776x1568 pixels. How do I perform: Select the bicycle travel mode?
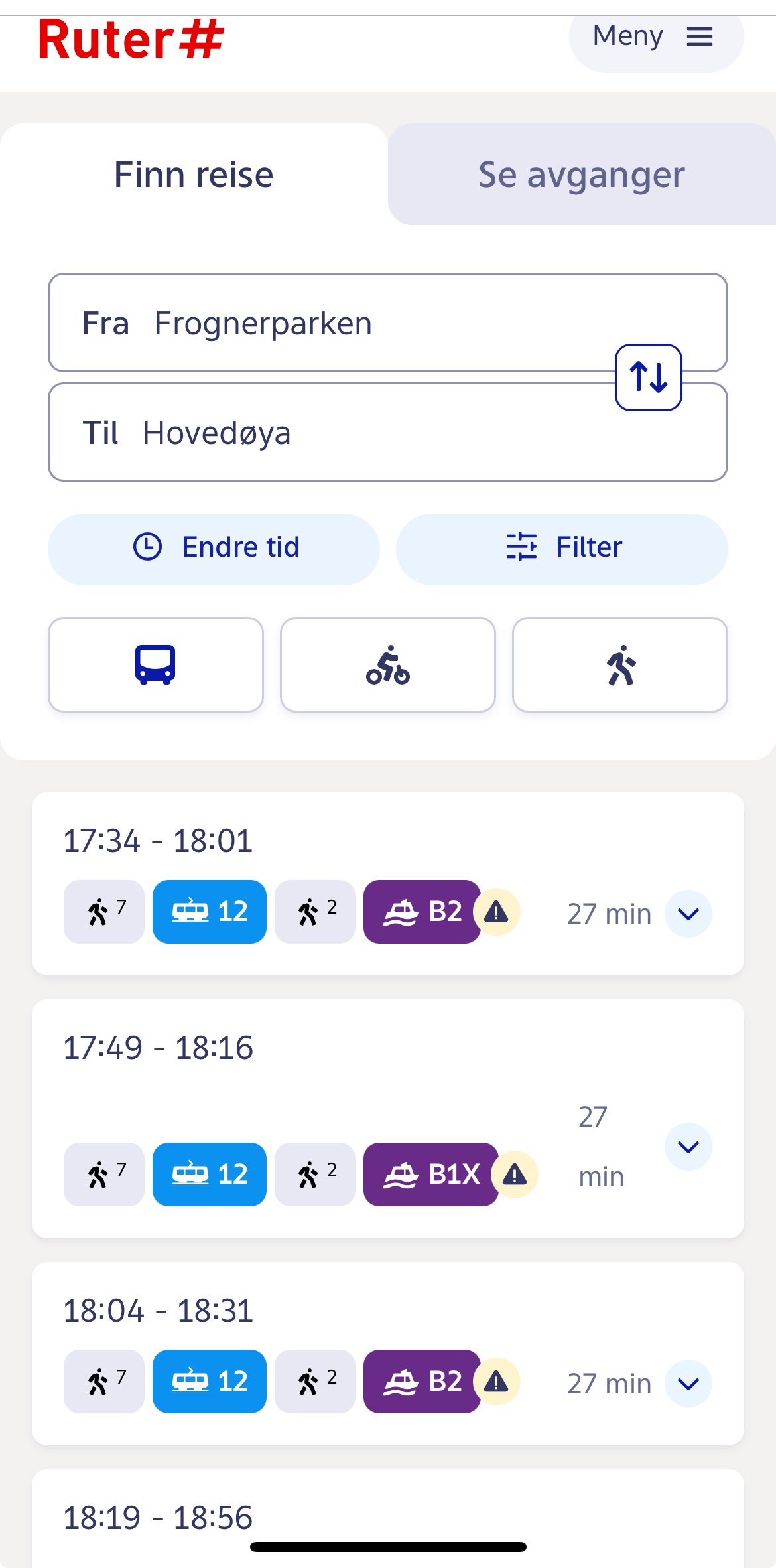click(x=388, y=665)
